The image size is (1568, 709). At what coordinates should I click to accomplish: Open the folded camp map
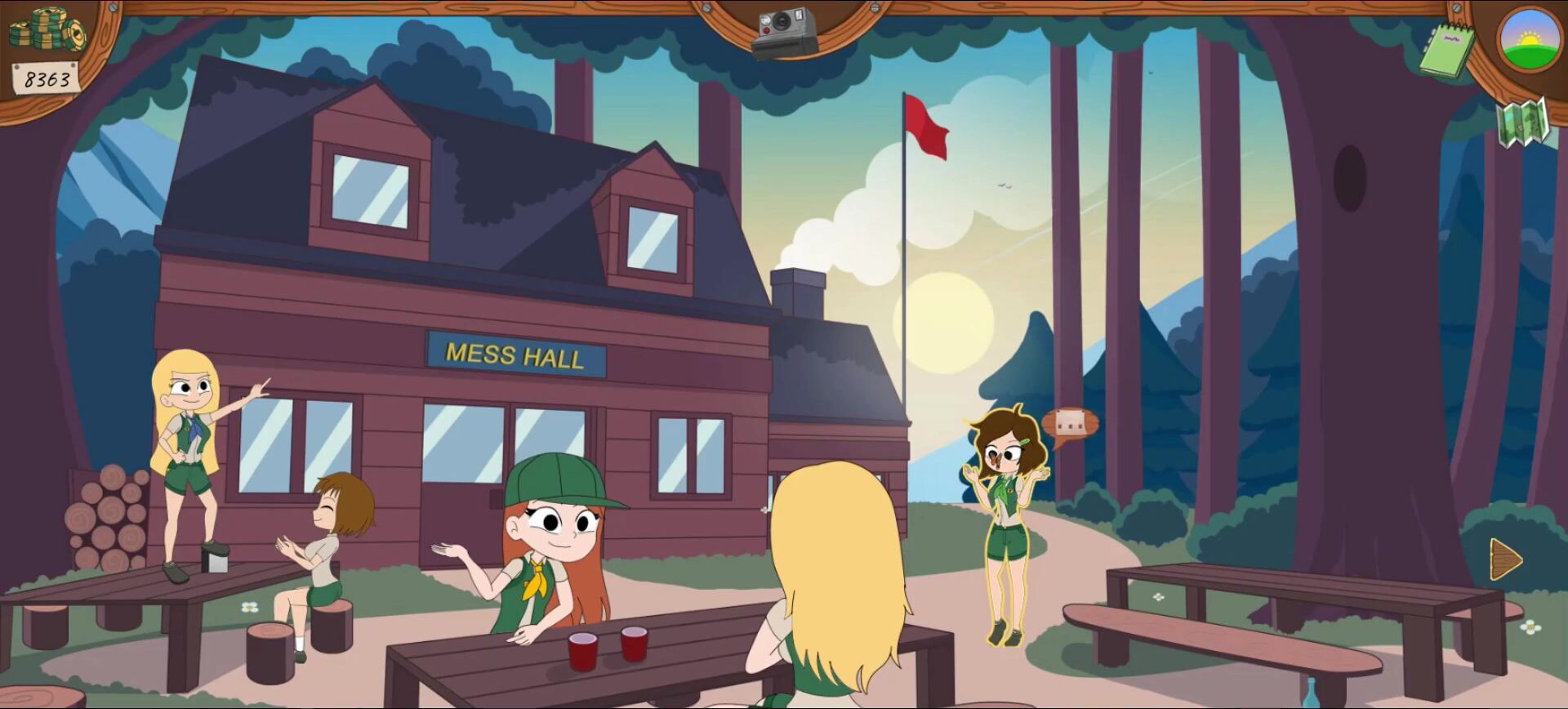click(x=1522, y=123)
